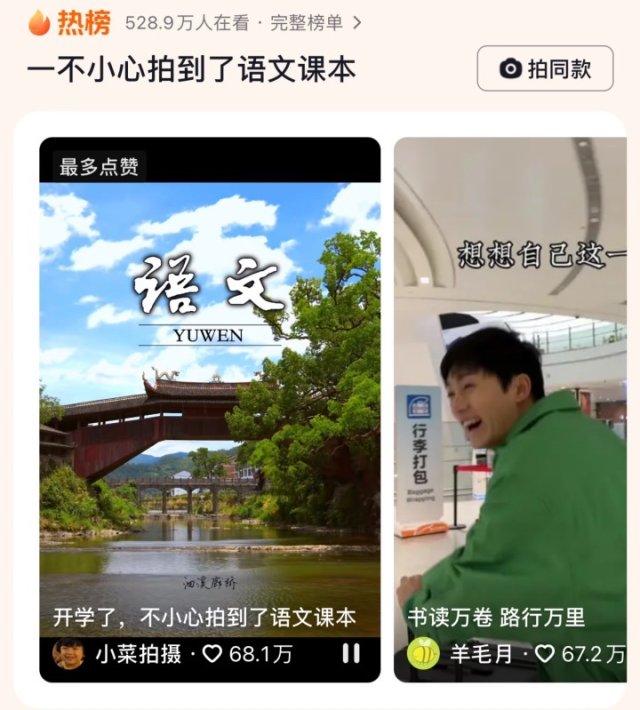
Task: View 羊毛月's profile avatar
Action: [x=424, y=654]
